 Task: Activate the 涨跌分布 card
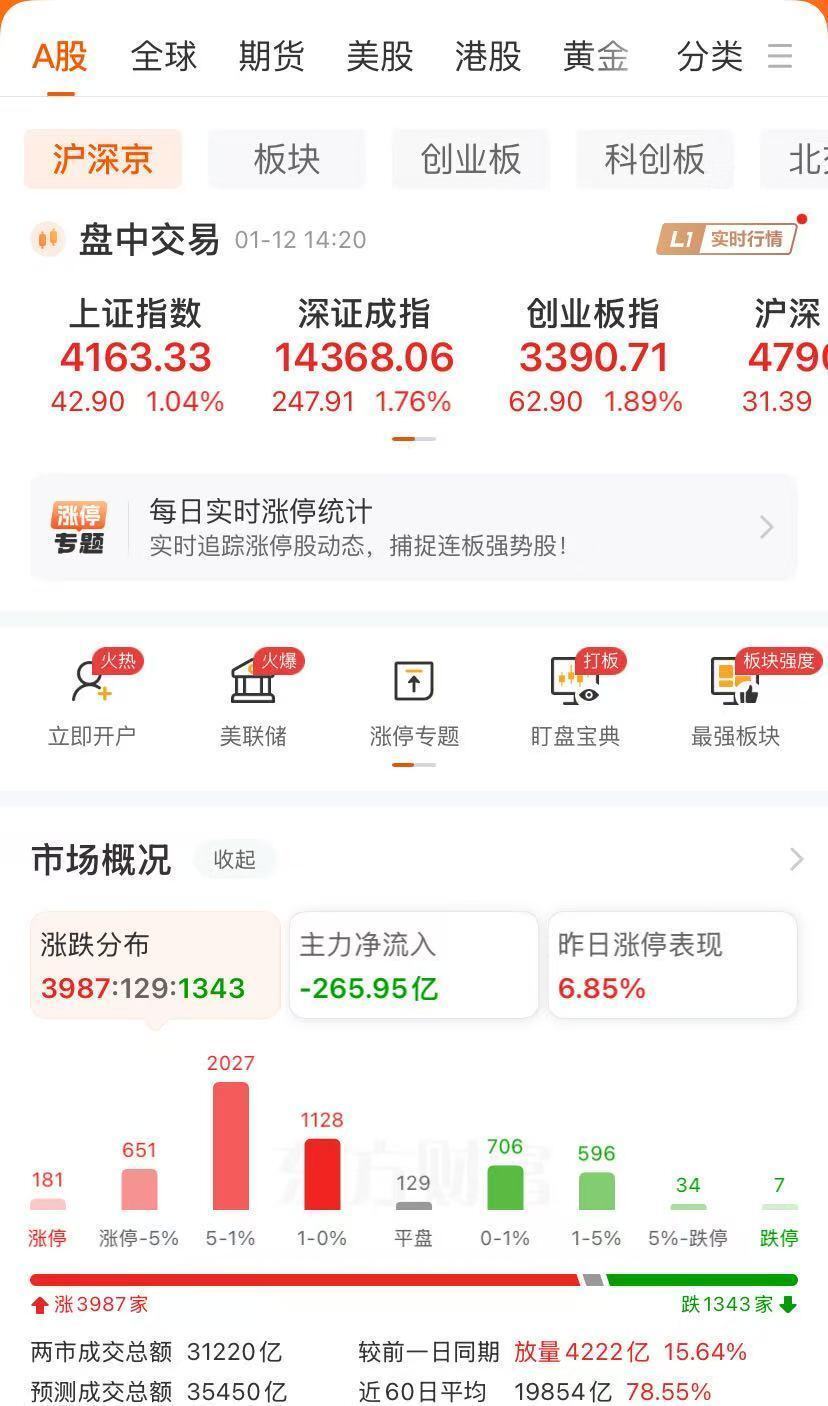pyautogui.click(x=155, y=964)
